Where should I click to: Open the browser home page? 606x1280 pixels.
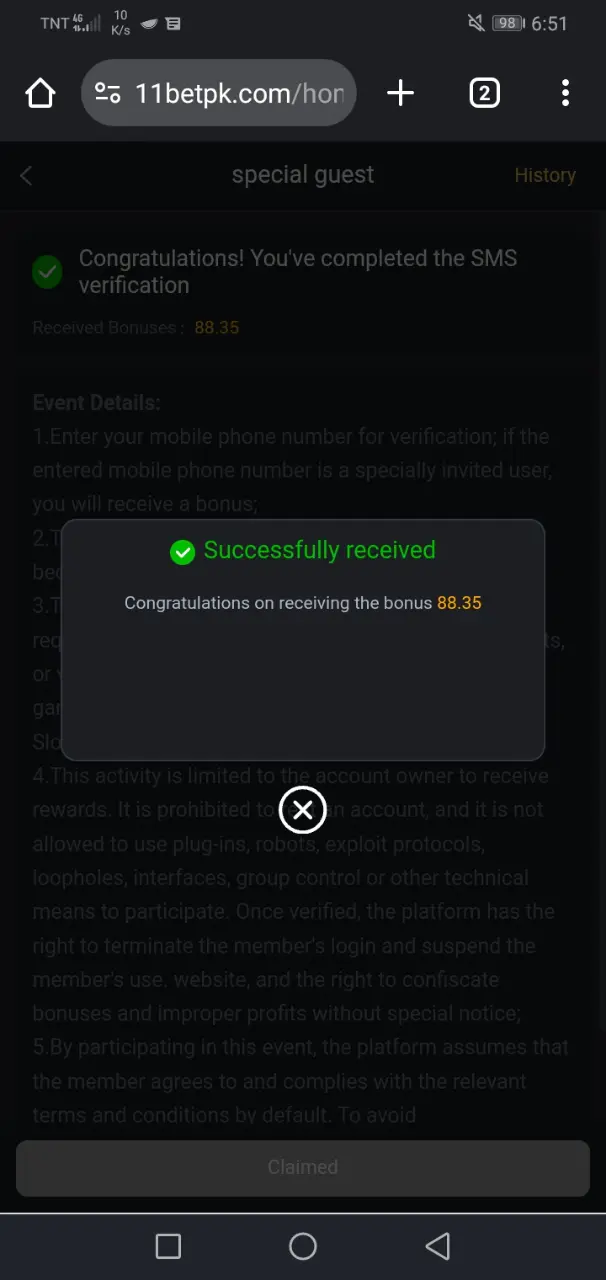[x=40, y=94]
